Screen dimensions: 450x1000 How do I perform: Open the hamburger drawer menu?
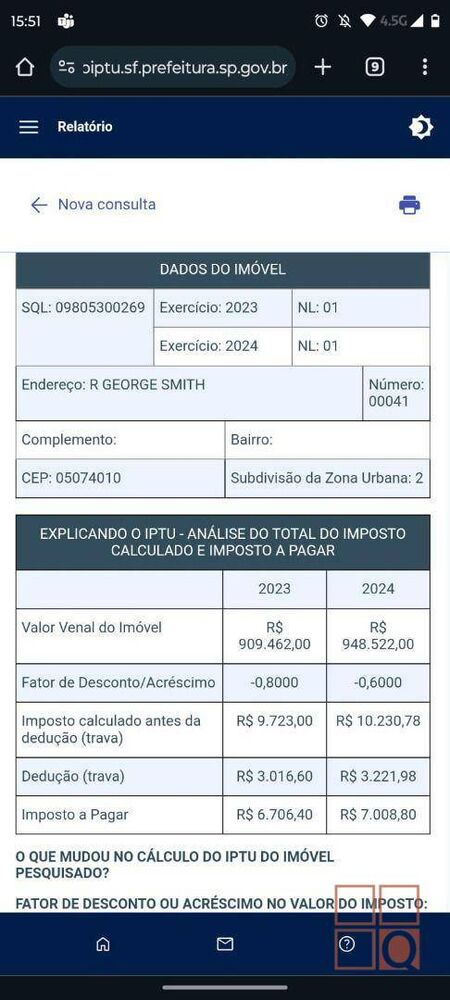click(x=29, y=127)
